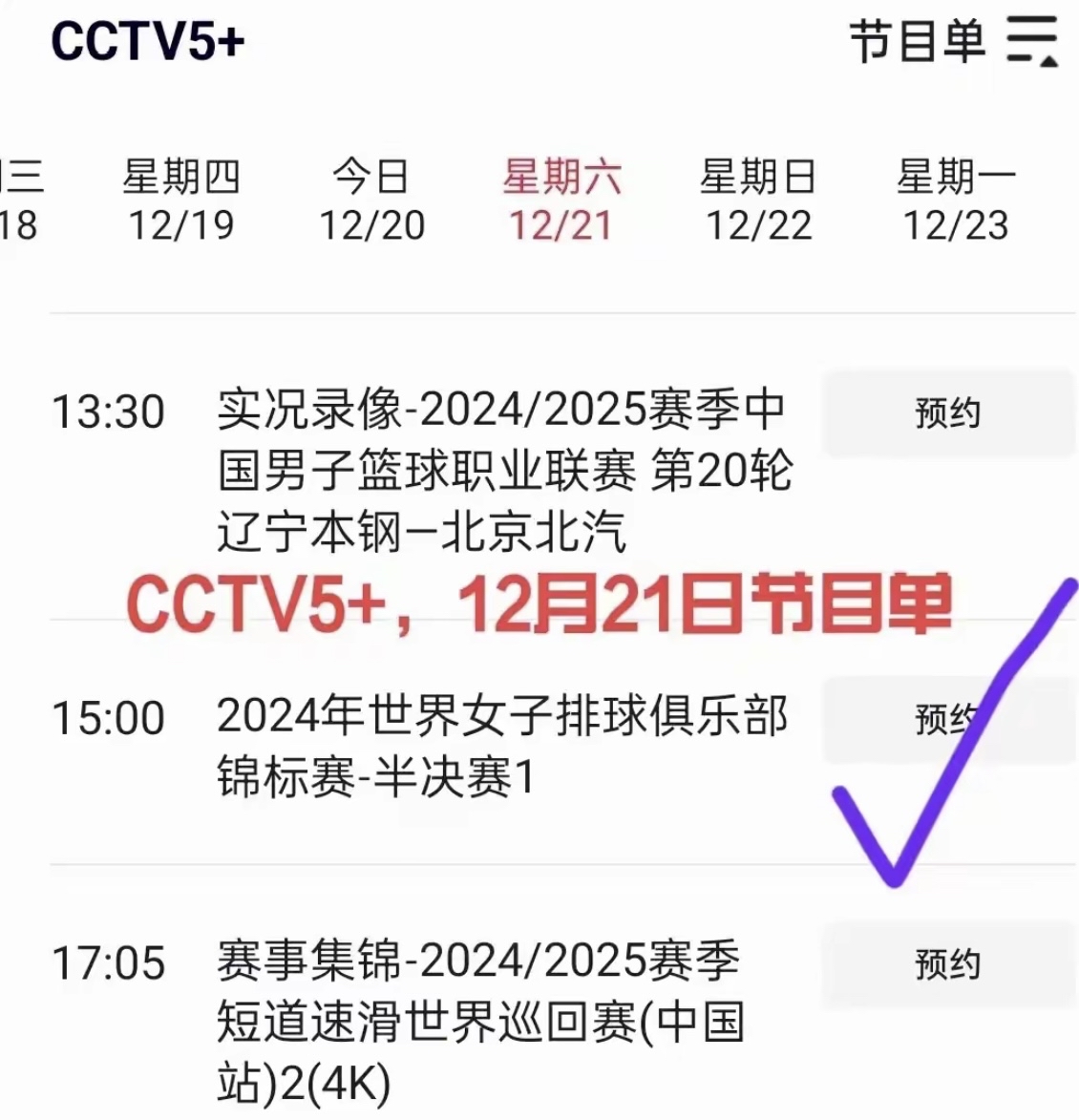The width and height of the screenshot is (1079, 1120).
Task: Tap the red CCTV5+ schedule banner text
Action: 539,602
